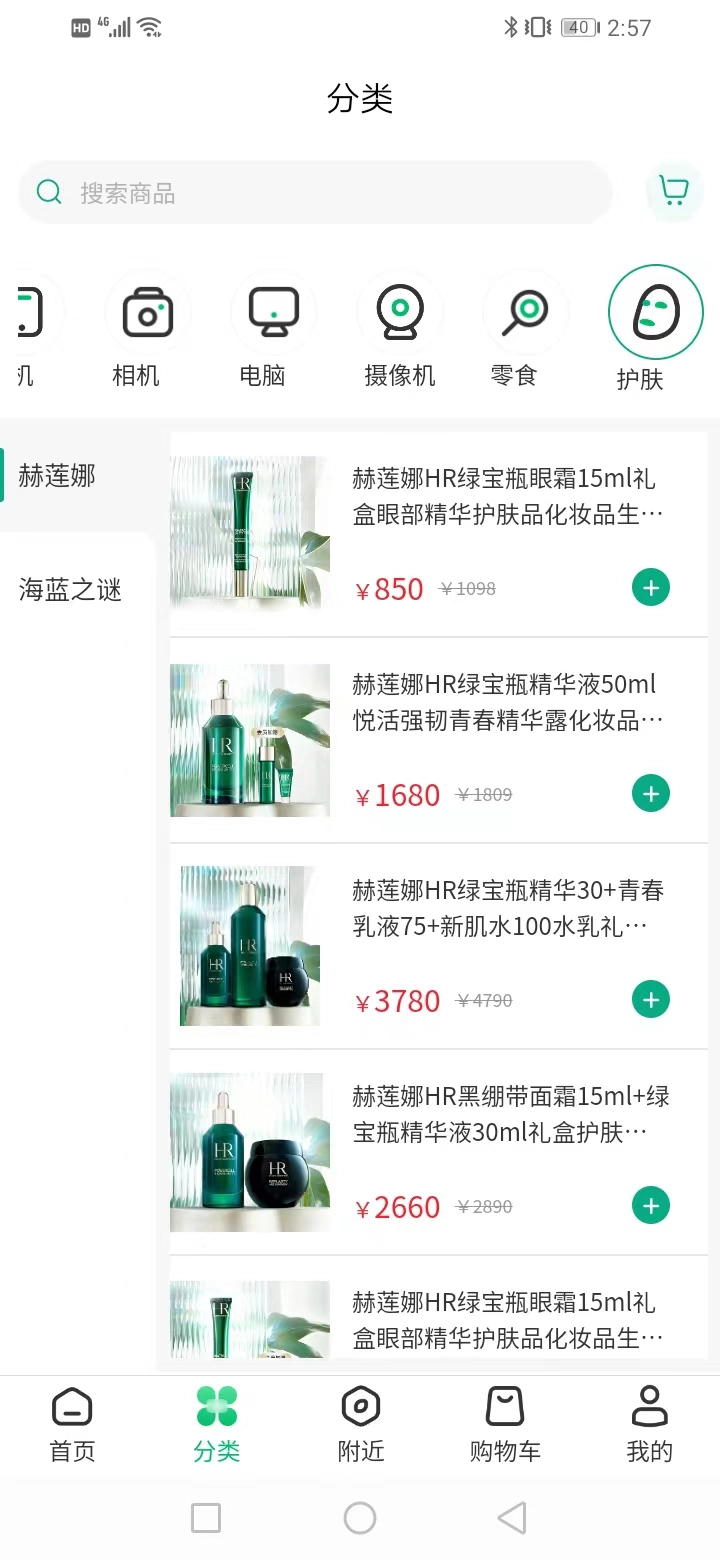Add the ¥3780 gift set to cart
This screenshot has height=1560, width=720.
pyautogui.click(x=650, y=999)
